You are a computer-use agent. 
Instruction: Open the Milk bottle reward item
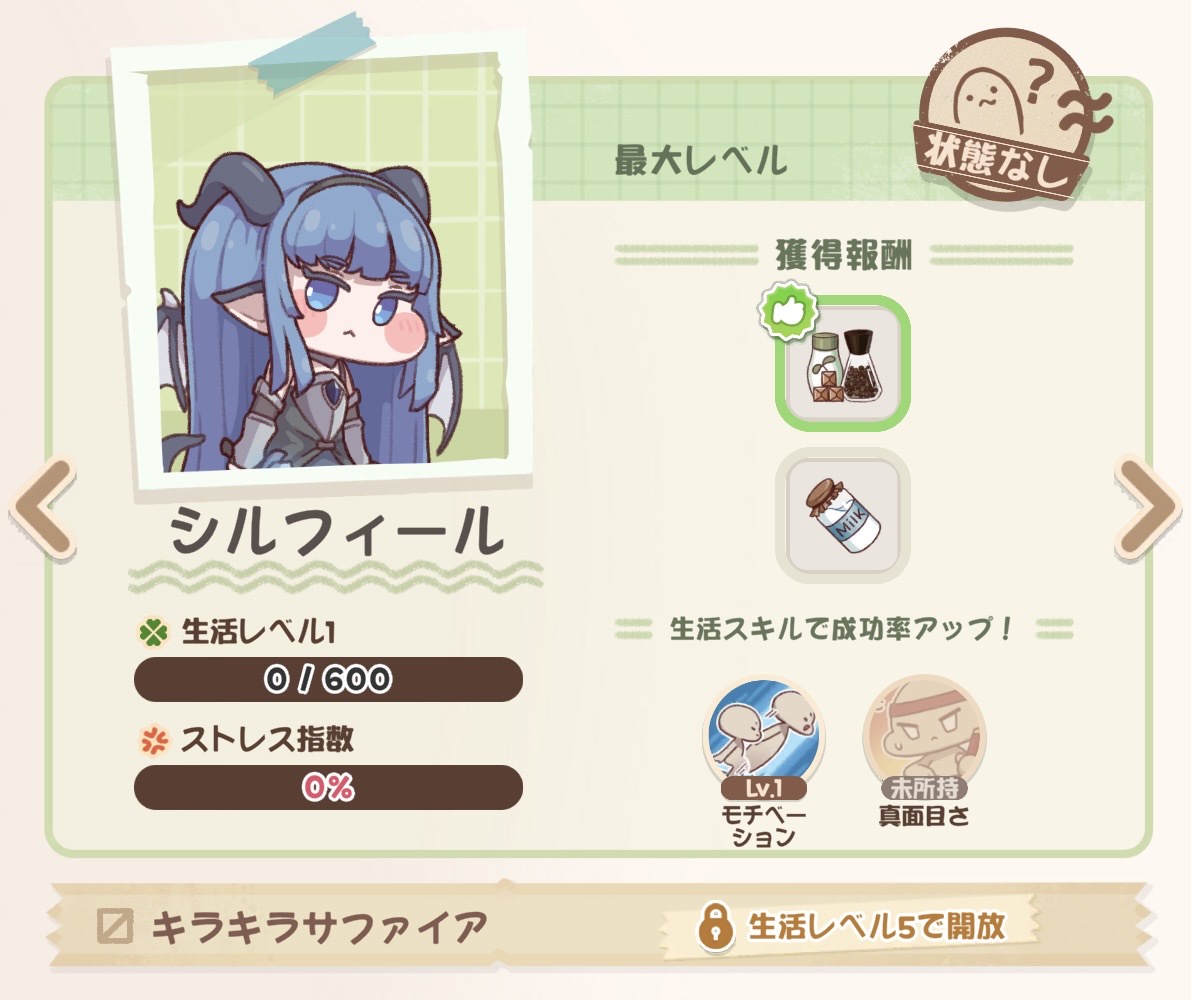click(x=844, y=514)
